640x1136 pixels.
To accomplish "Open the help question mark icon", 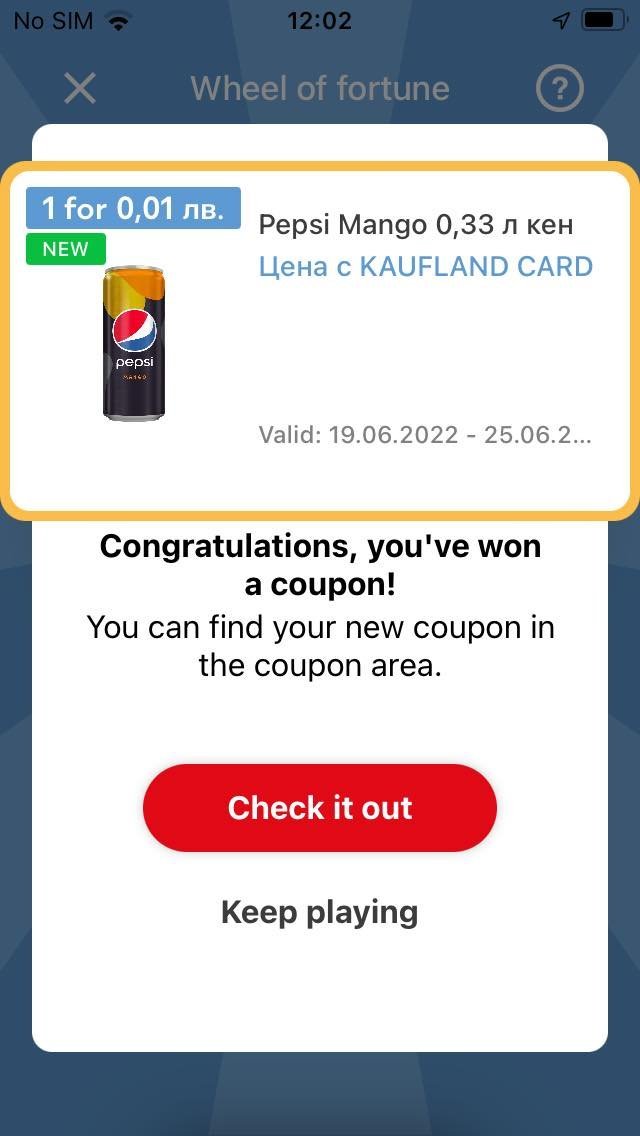I will pos(560,88).
